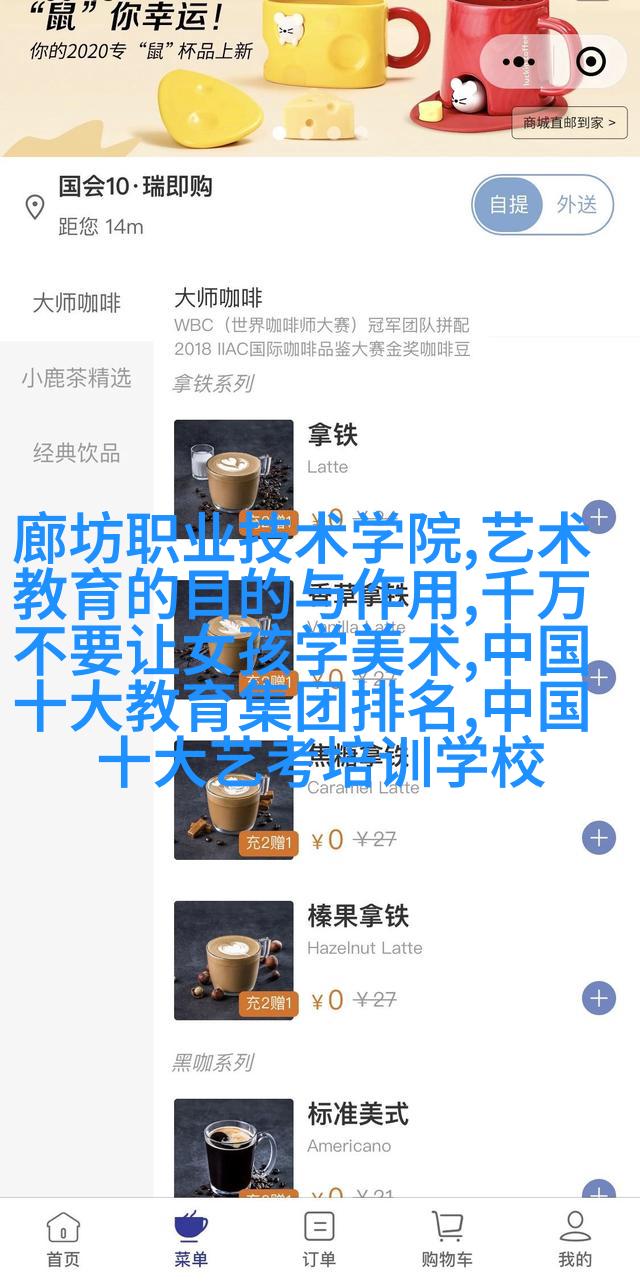Image resolution: width=640 pixels, height=1287 pixels.
Task: Switch to the 小鹿茶精选 category
Action: [76, 378]
